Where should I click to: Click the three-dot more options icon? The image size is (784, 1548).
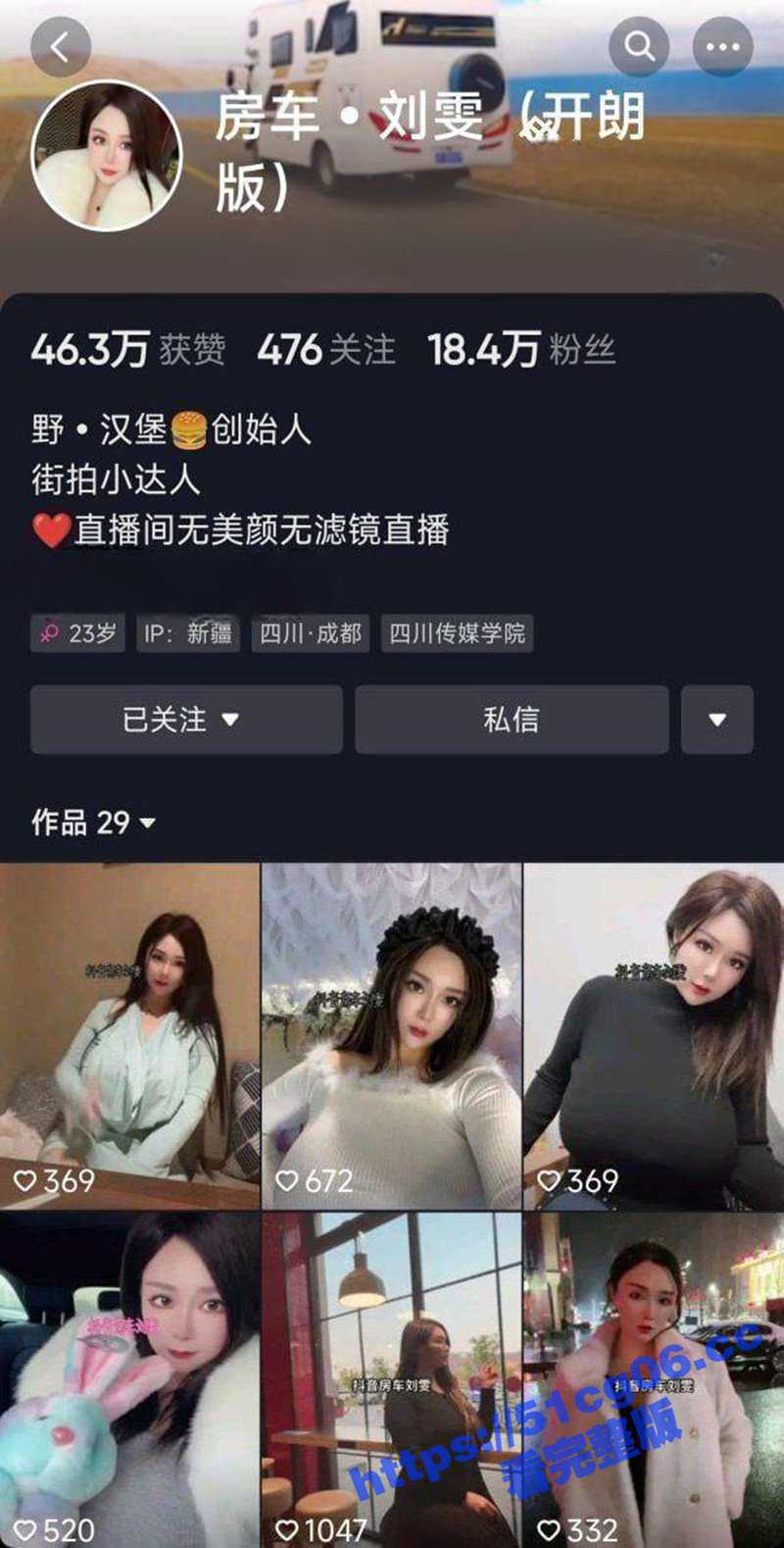(721, 46)
